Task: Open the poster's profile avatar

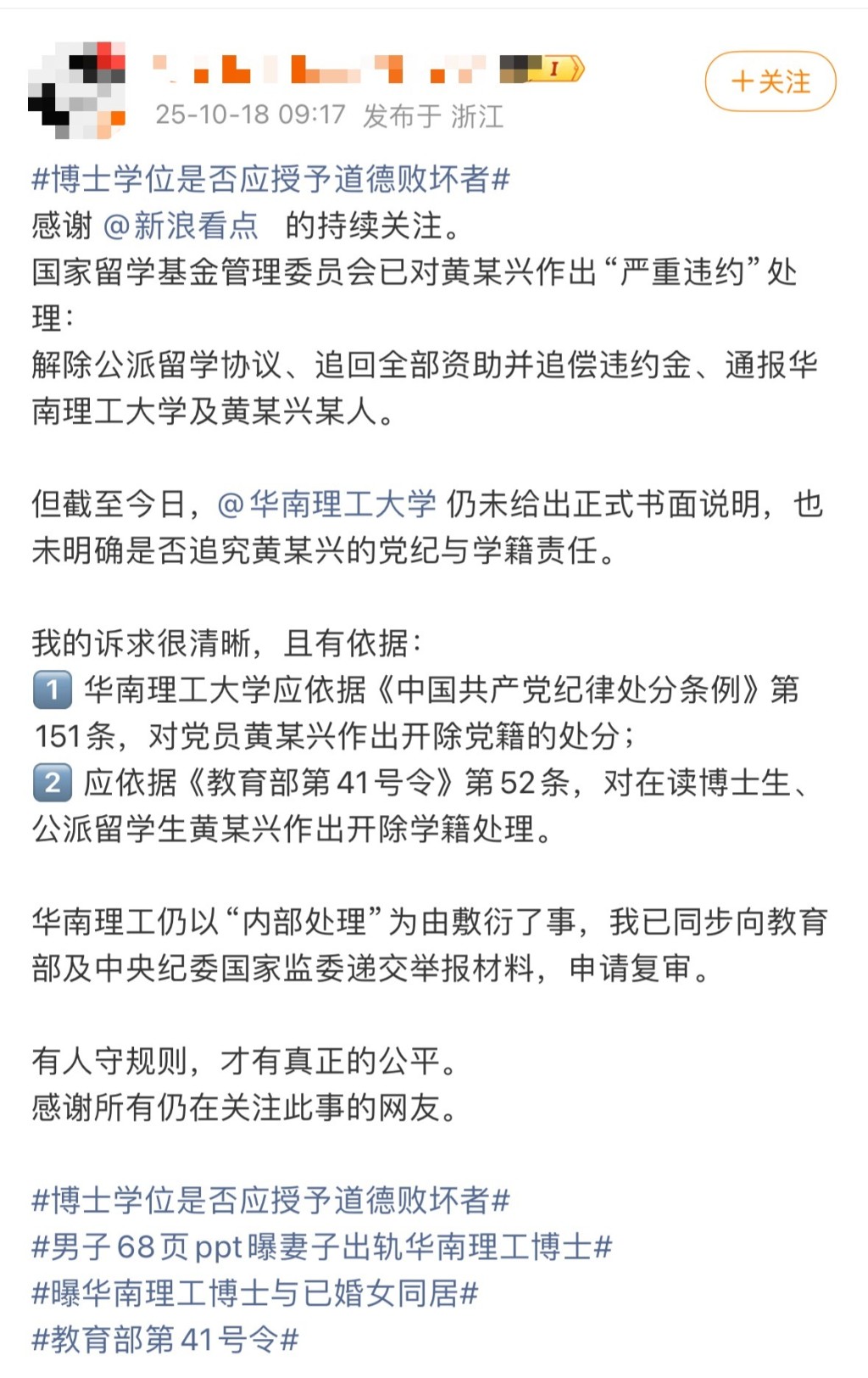Action: pos(77,90)
